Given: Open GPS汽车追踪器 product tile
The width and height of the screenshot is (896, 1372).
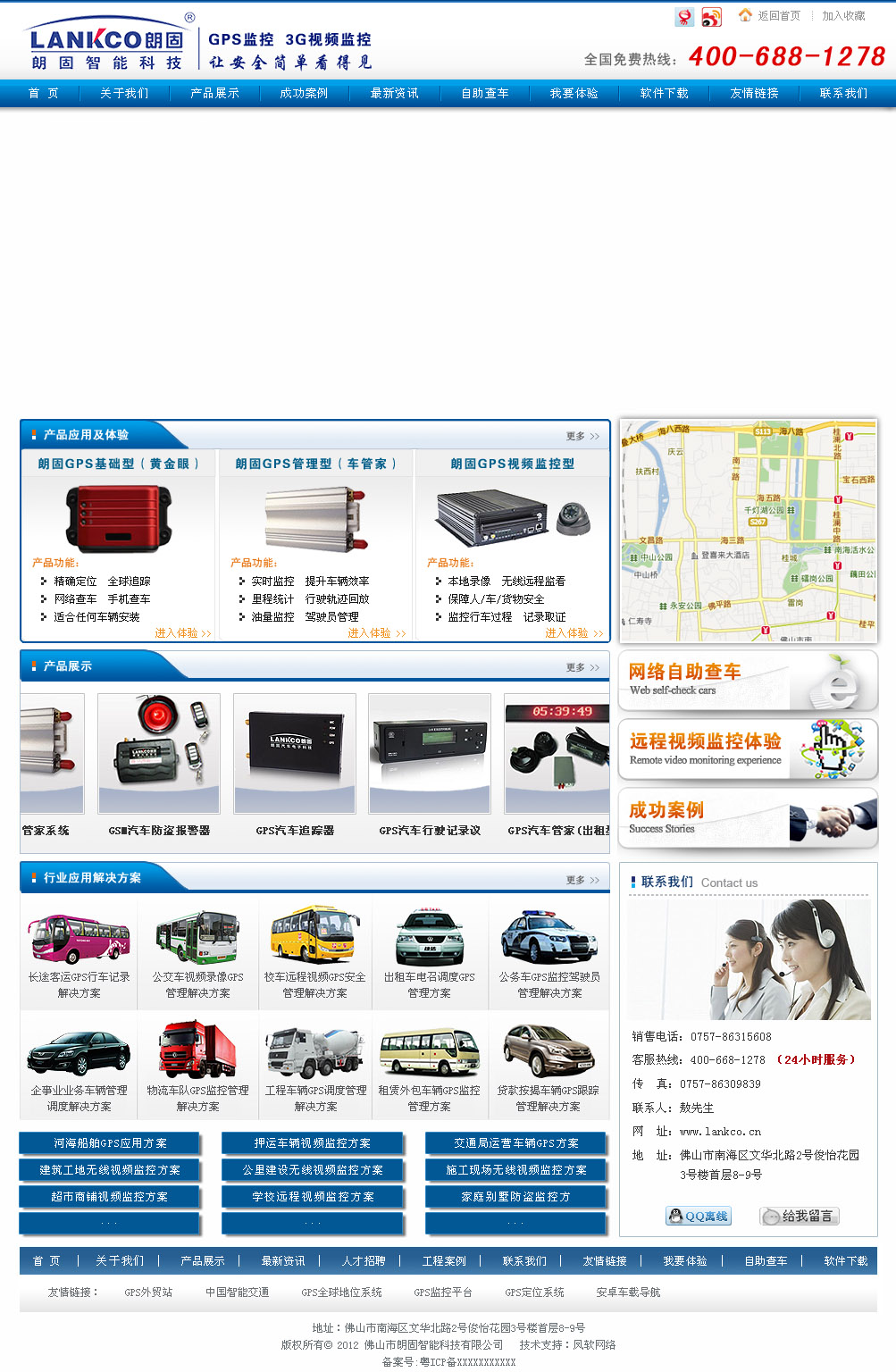Looking at the screenshot, I should (295, 765).
